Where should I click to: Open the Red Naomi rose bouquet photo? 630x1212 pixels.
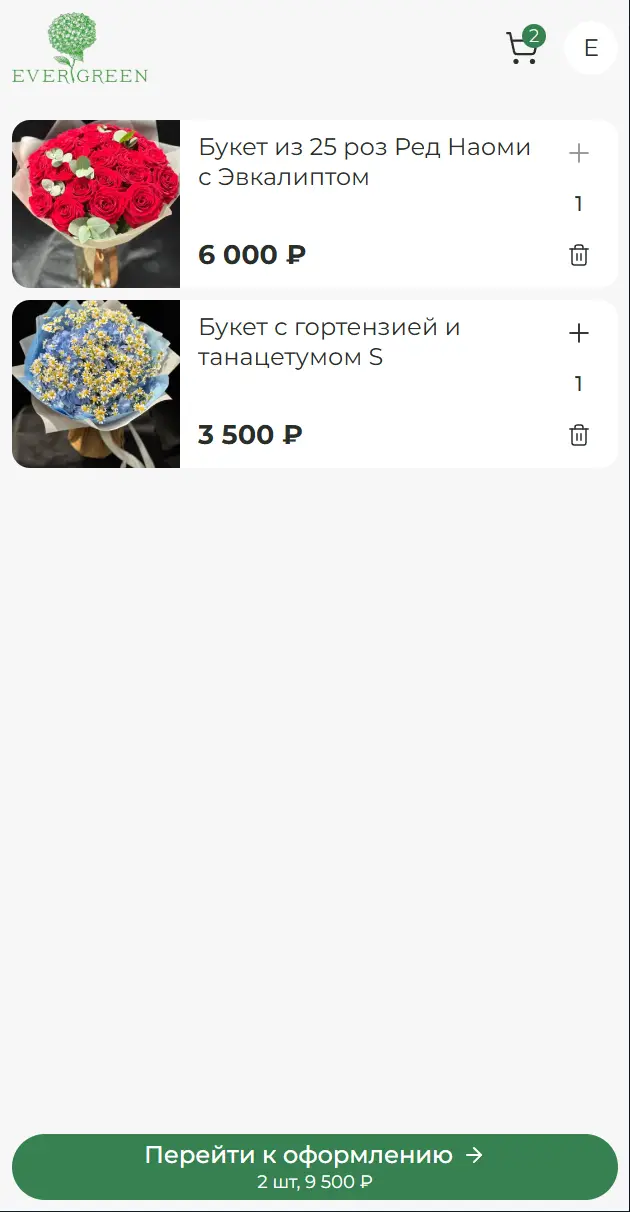(96, 204)
